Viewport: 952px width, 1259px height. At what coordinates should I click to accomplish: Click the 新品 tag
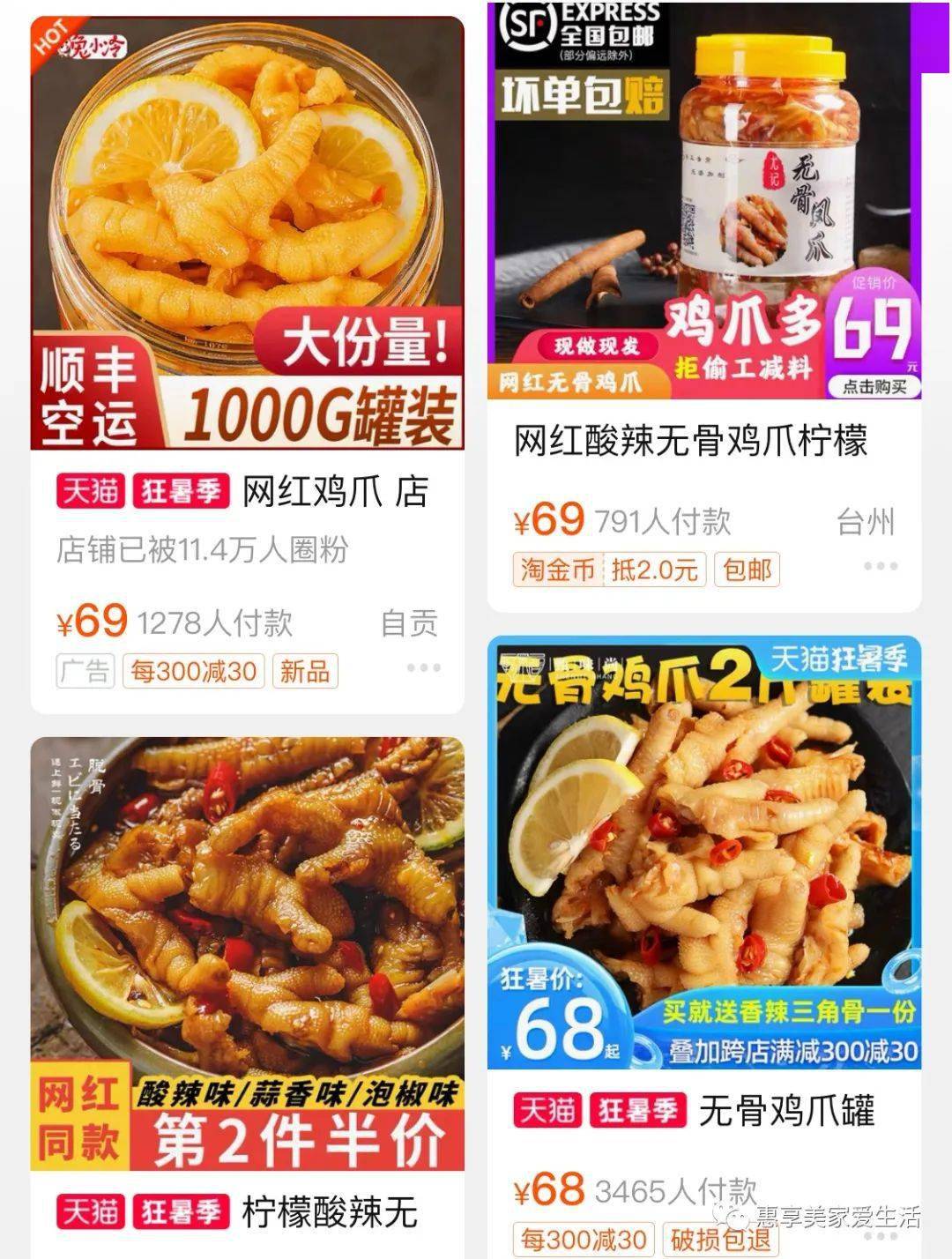306,671
